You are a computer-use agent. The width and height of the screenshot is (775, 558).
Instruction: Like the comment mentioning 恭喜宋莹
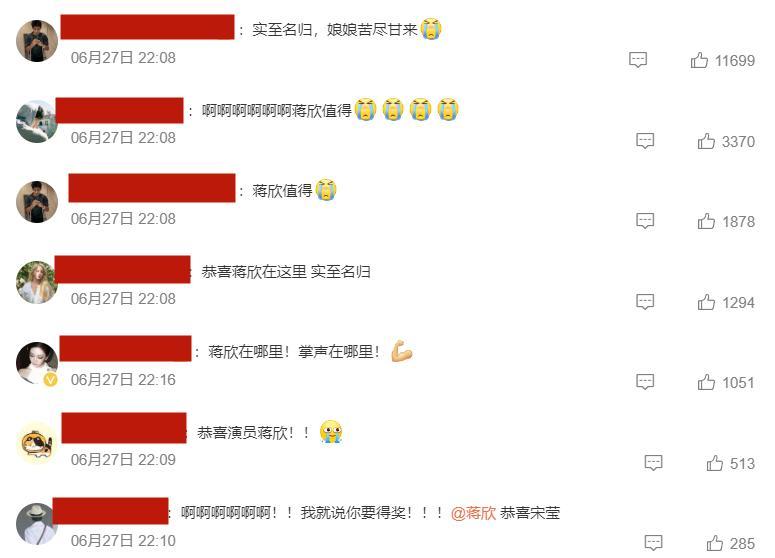(714, 544)
